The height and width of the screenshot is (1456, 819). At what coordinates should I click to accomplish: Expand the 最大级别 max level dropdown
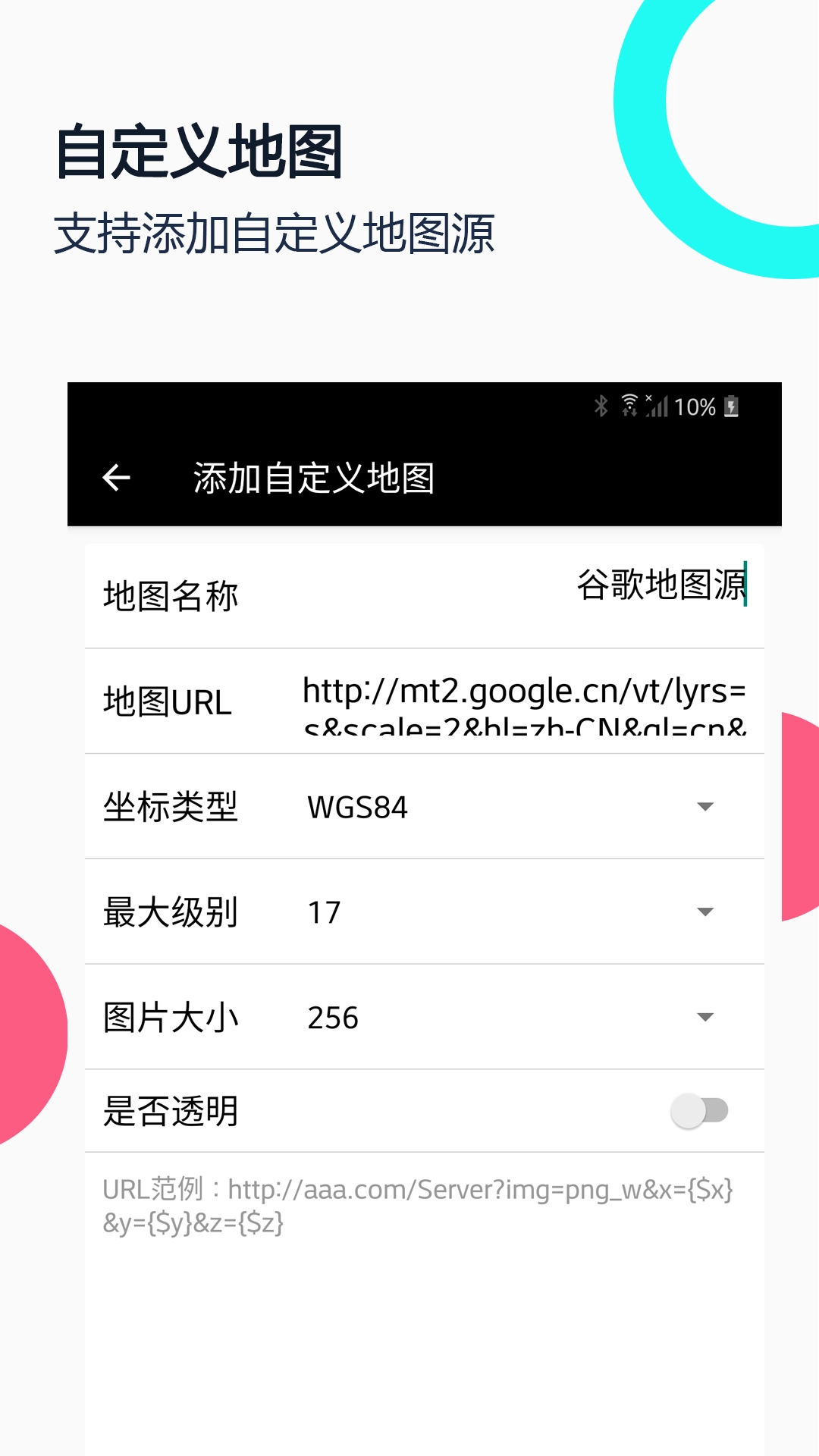(704, 912)
